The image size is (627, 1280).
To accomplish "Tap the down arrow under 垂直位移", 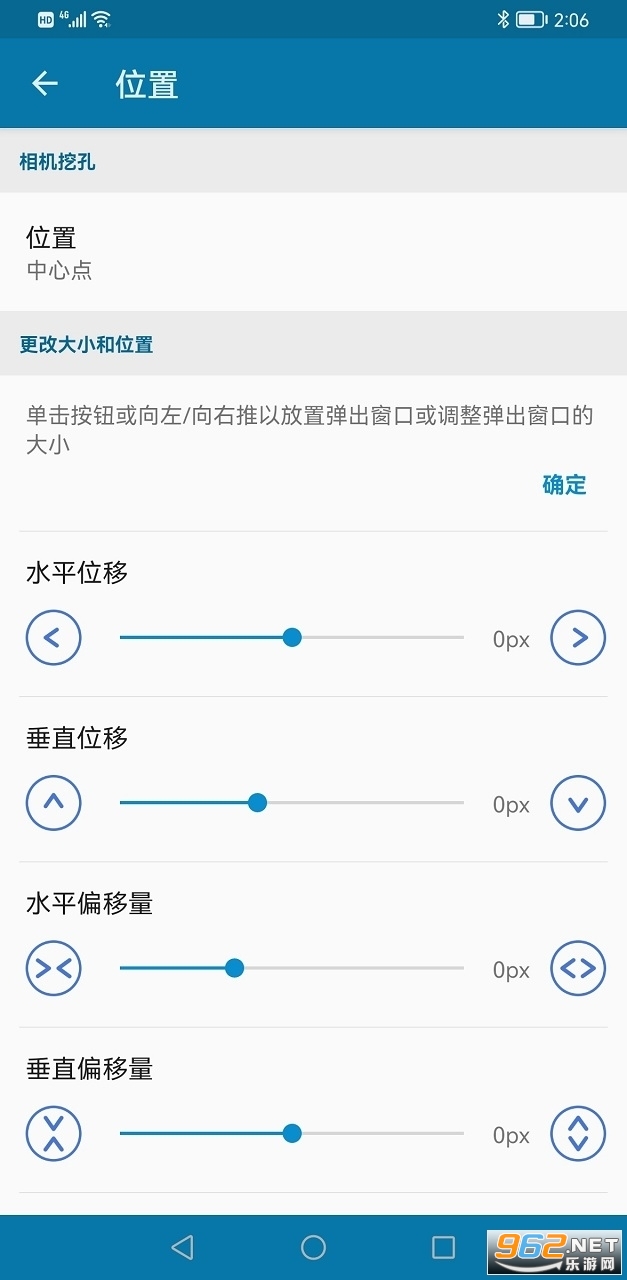I will coord(578,802).
